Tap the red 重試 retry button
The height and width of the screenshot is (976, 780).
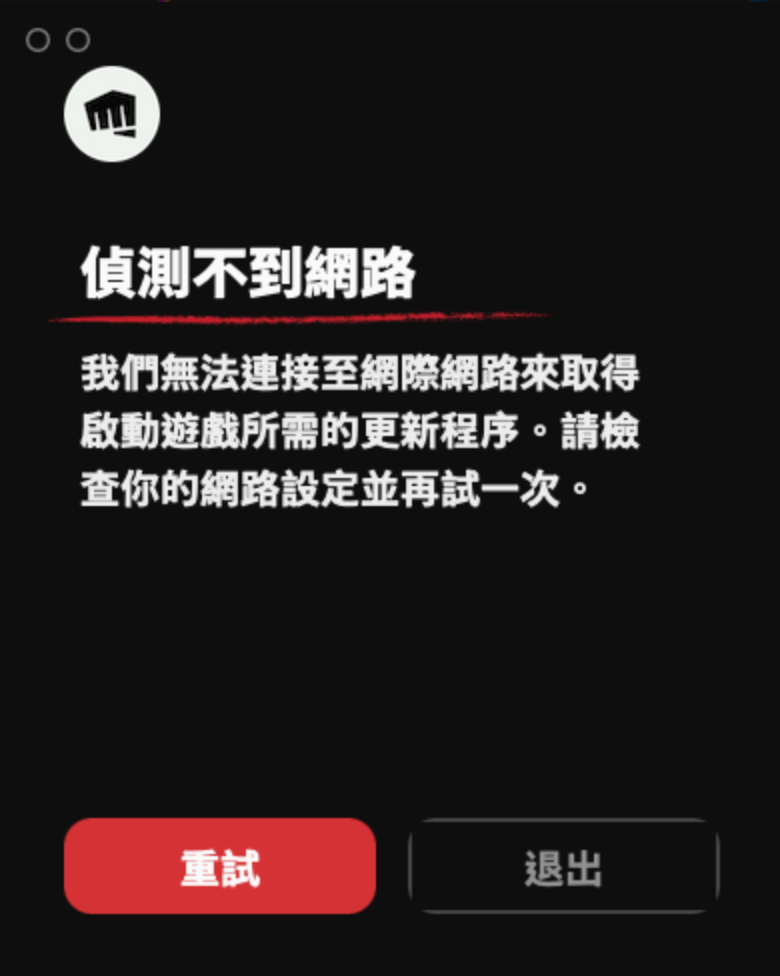click(x=220, y=866)
